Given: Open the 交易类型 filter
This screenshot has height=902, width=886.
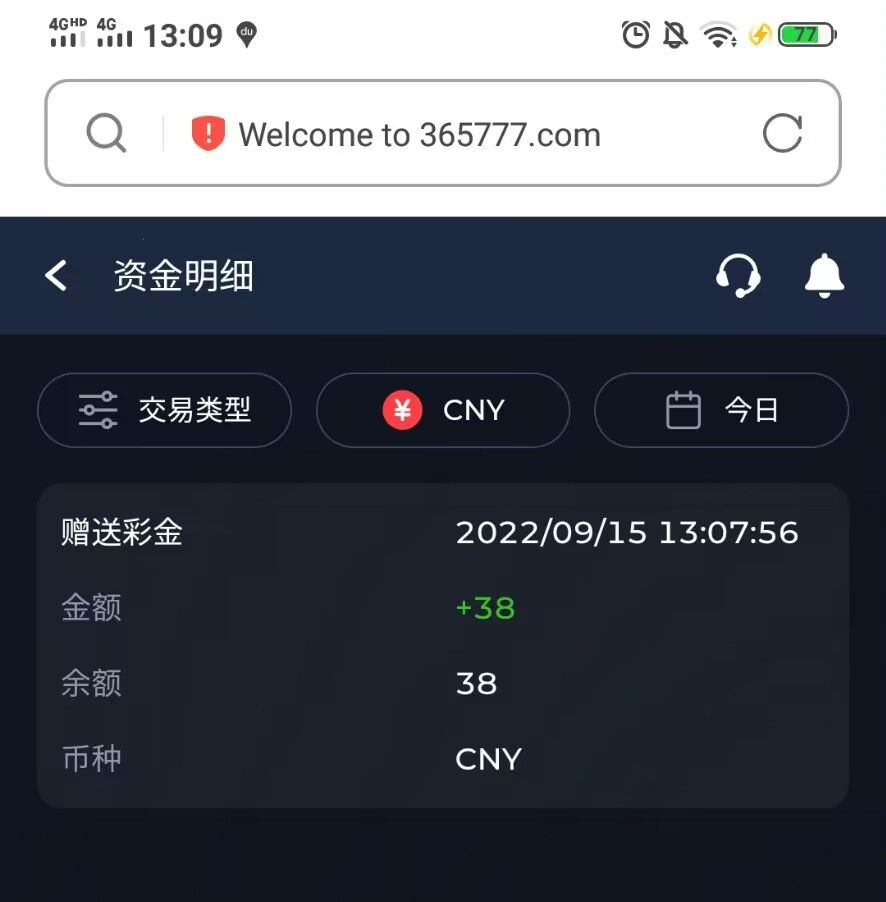Looking at the screenshot, I should pos(165,410).
